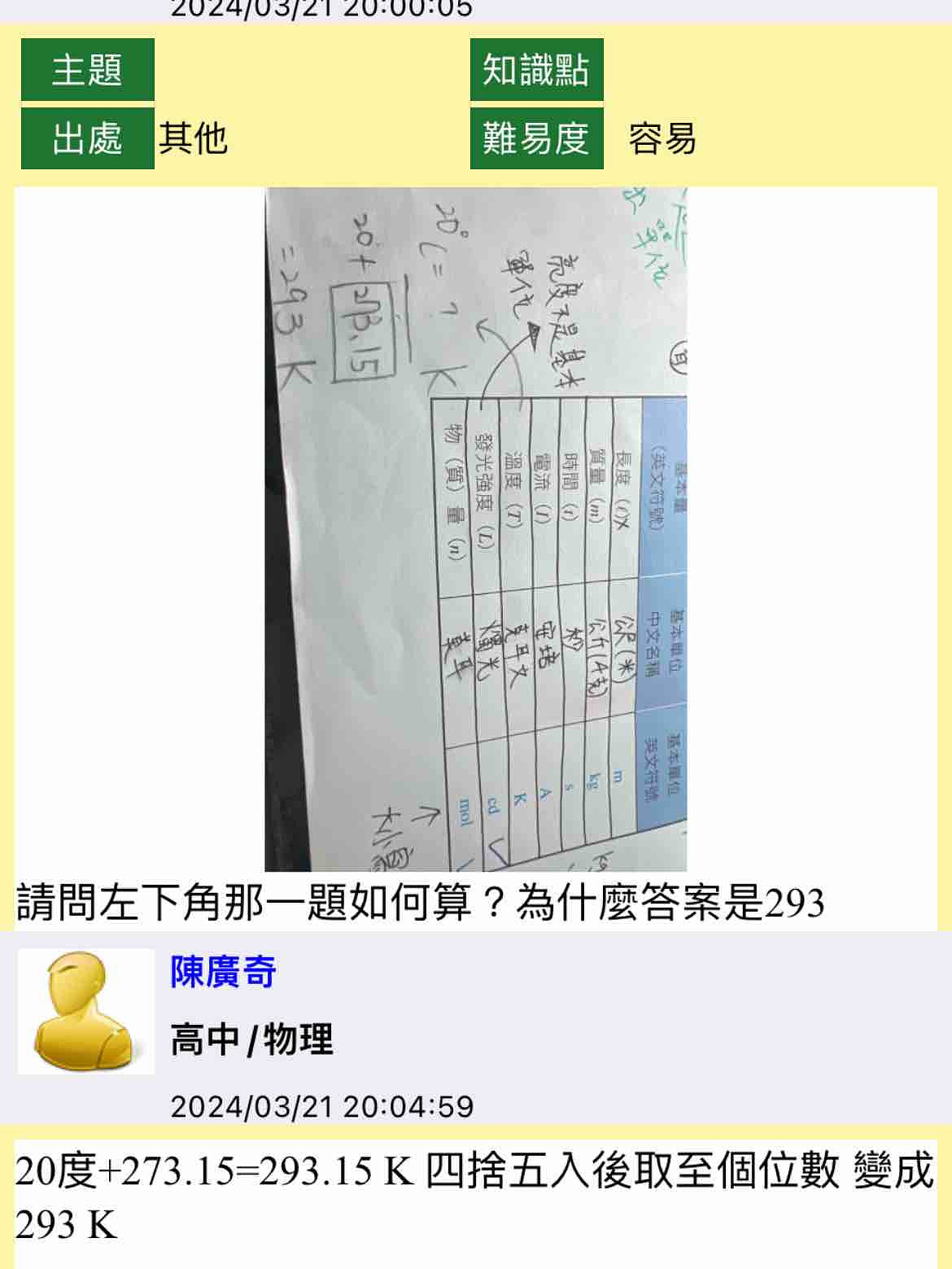Viewport: 952px width, 1269px height.
Task: Tap 陳廣奇's avatar picture
Action: click(85, 1011)
